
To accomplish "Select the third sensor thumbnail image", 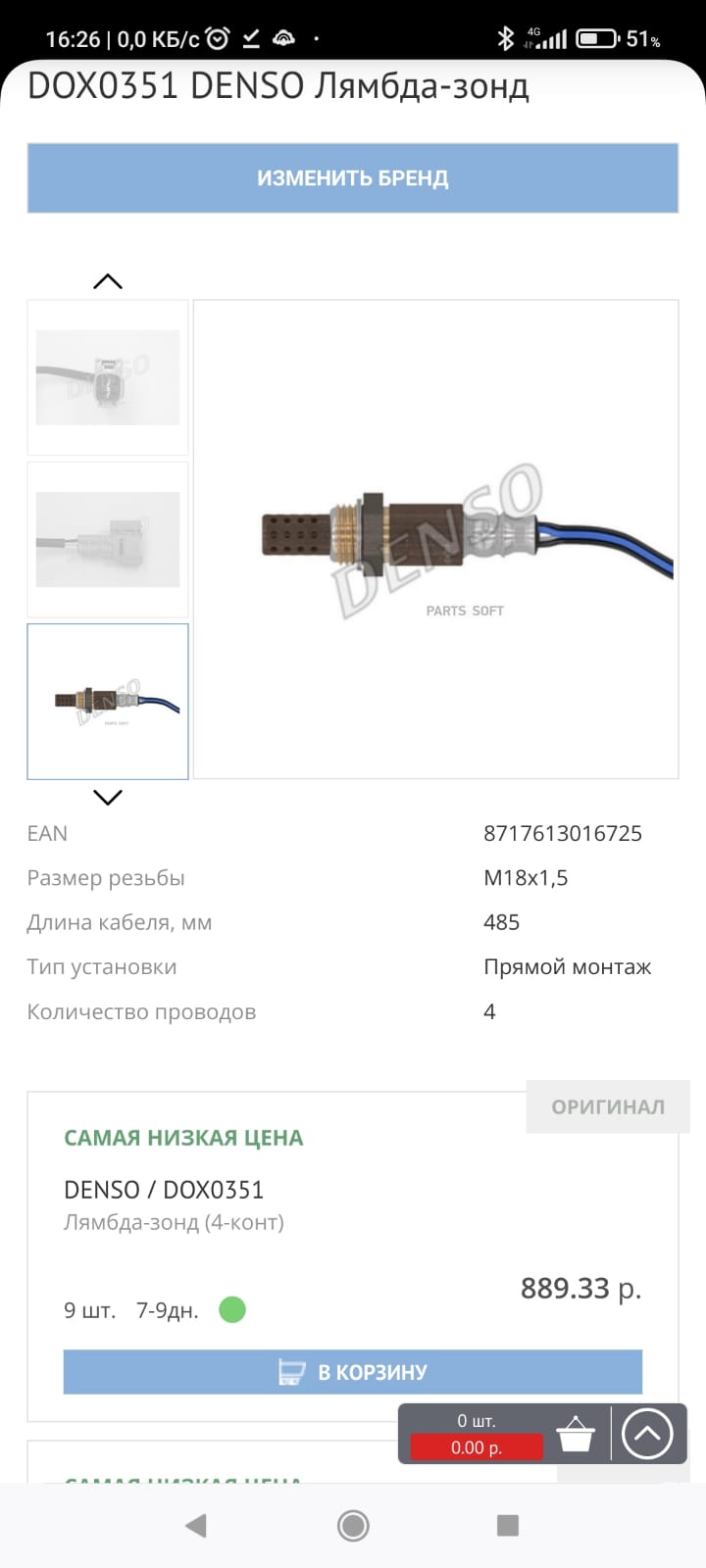I will tap(108, 701).
